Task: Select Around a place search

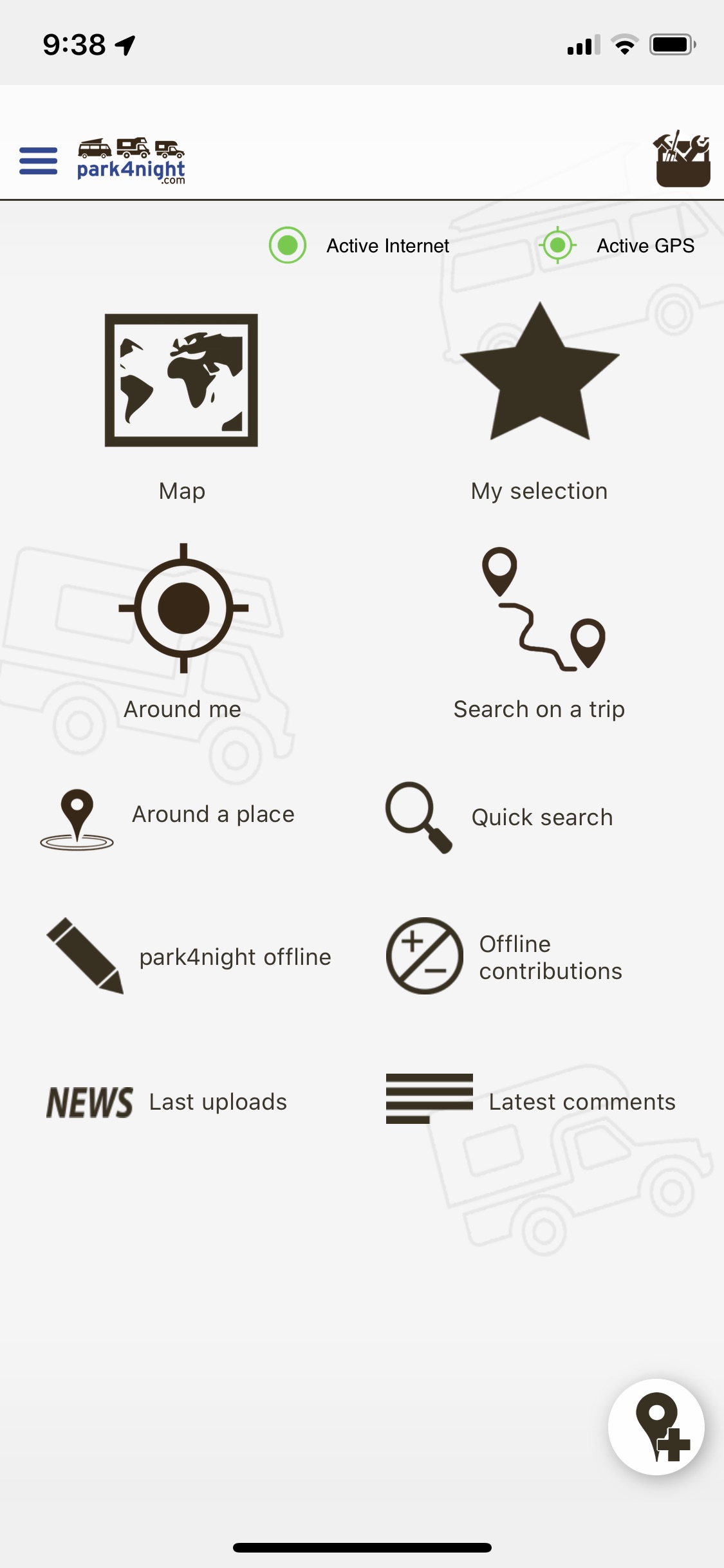Action: (x=169, y=816)
